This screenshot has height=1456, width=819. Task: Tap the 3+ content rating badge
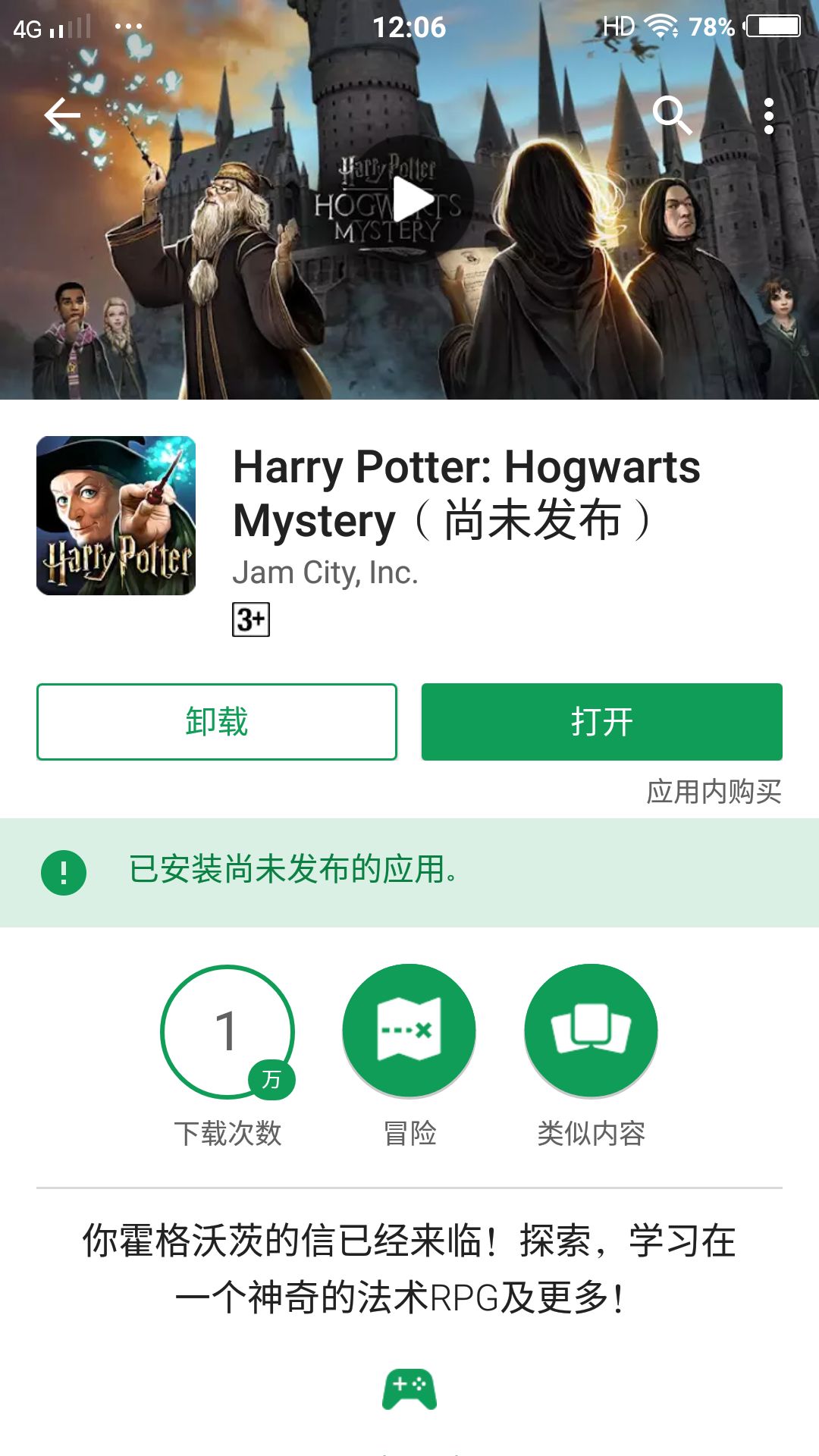coord(251,620)
